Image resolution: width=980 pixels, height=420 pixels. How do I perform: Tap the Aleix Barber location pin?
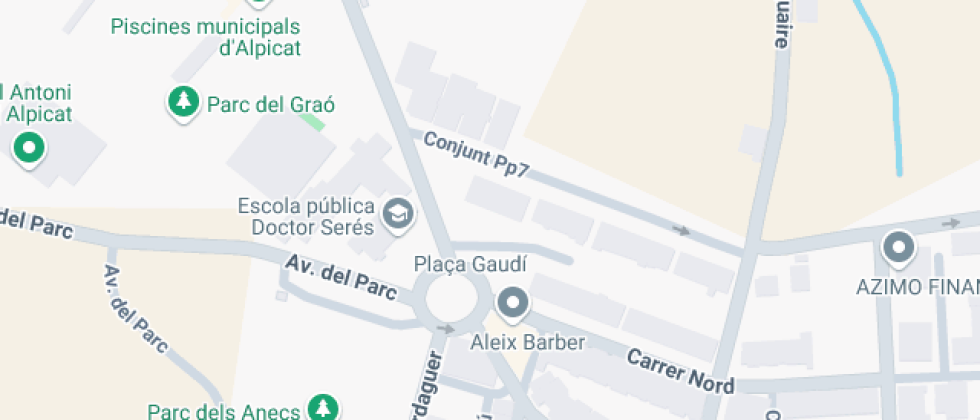click(514, 302)
